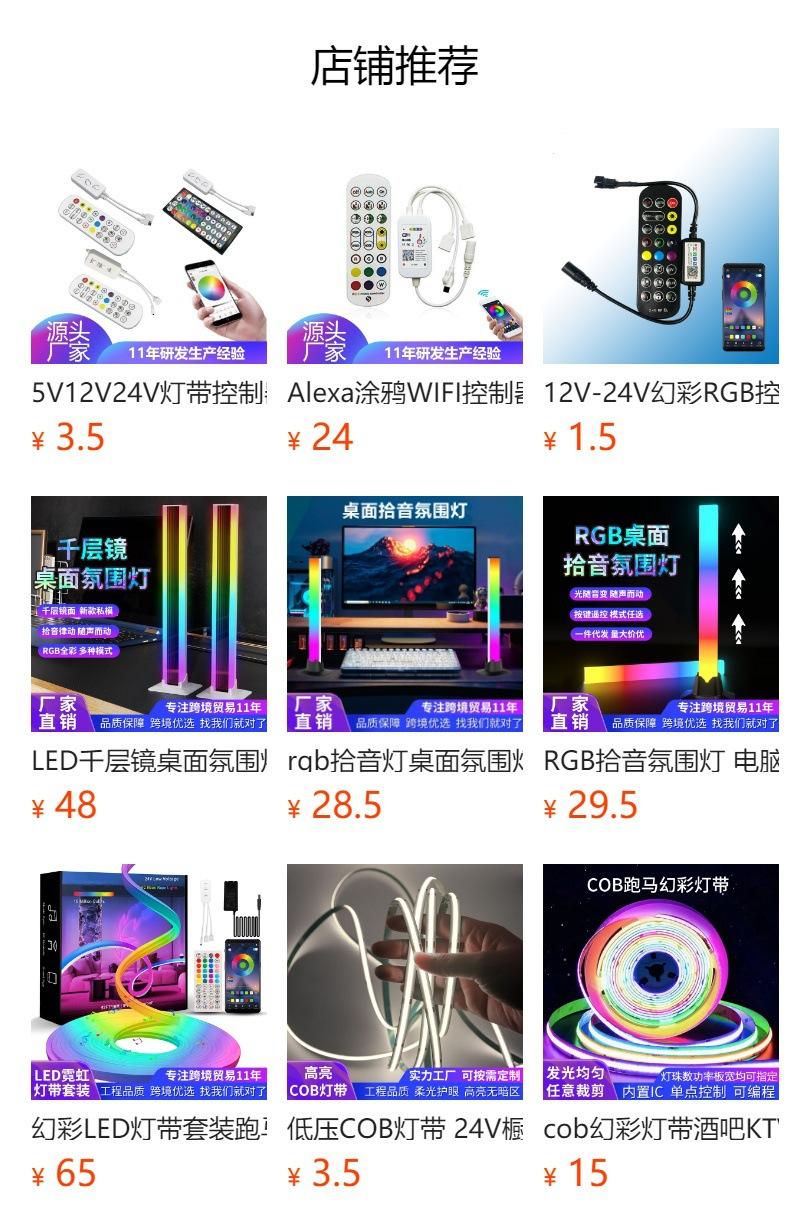Open the cob幻彩灯带酒吧KTV product

tap(661, 982)
